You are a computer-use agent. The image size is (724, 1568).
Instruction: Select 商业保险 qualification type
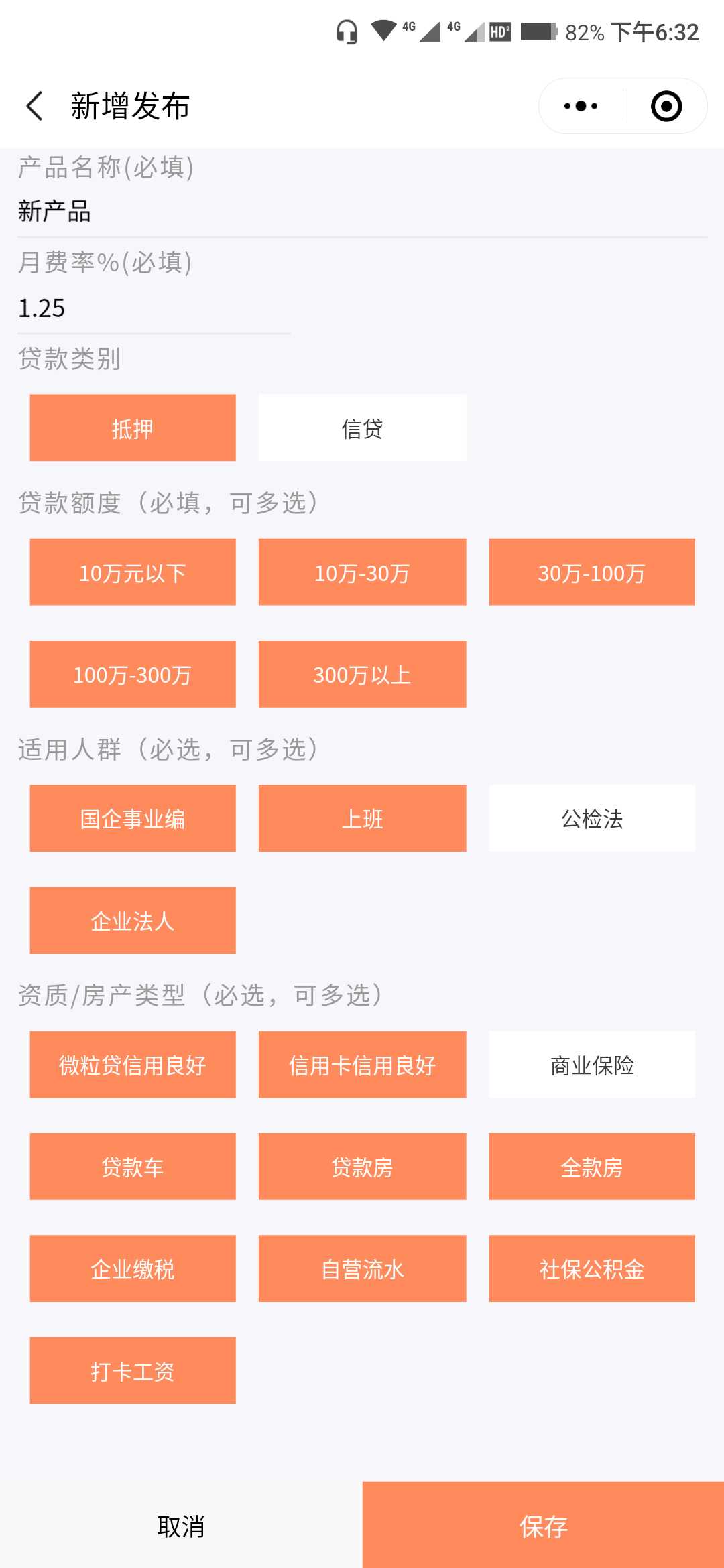(x=592, y=1065)
